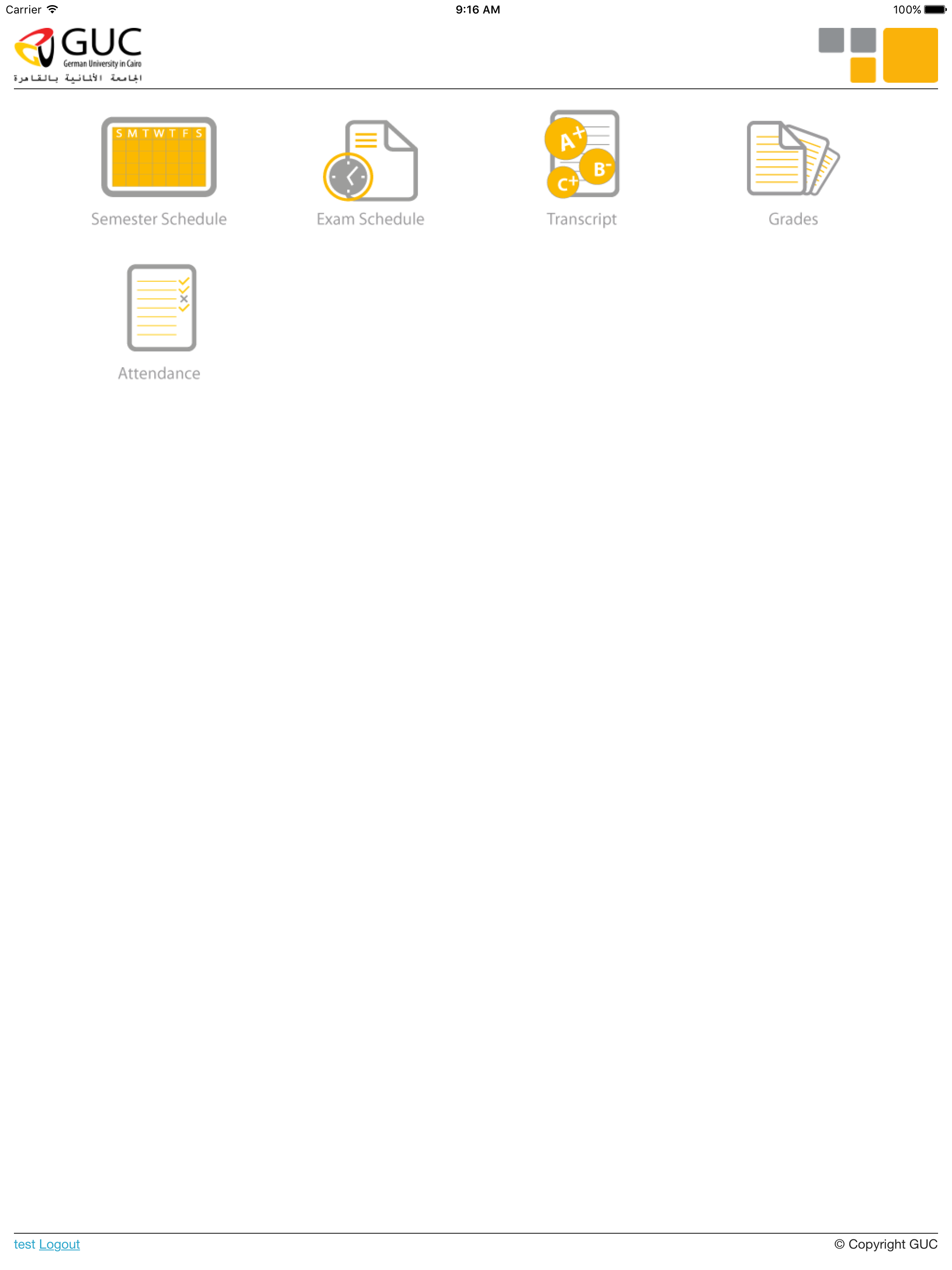
Task: Open the Semester Schedule label text
Action: tap(159, 219)
